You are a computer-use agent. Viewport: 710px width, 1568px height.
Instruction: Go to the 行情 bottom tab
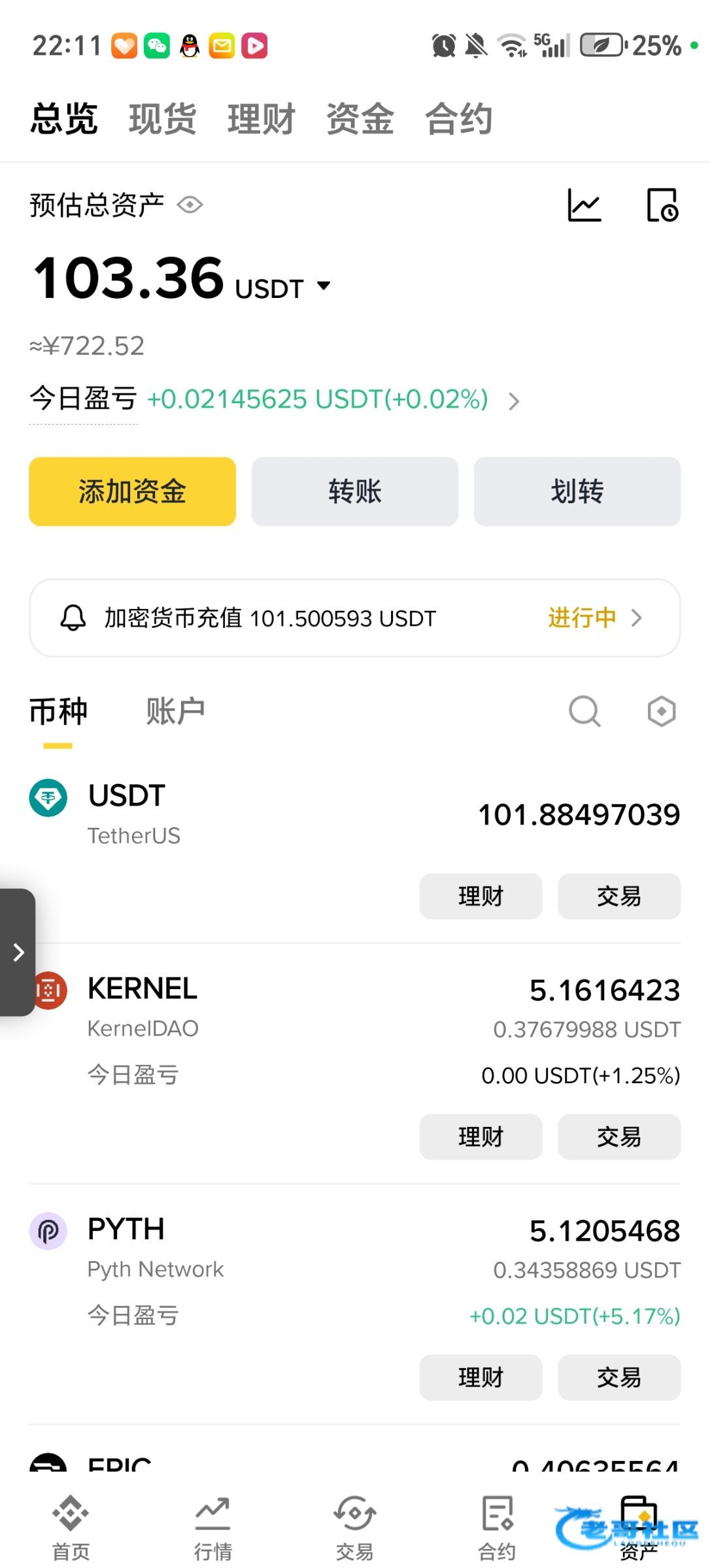212,1526
